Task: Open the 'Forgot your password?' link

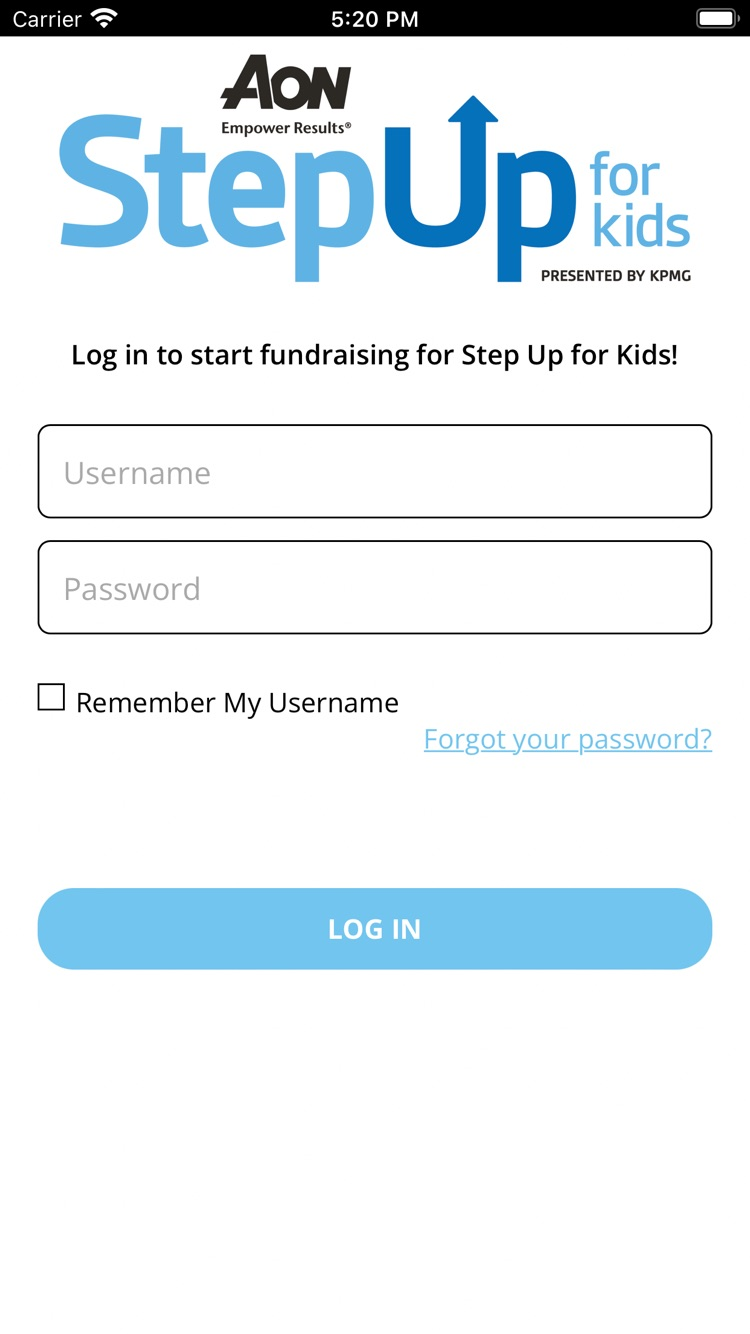Action: tap(567, 739)
